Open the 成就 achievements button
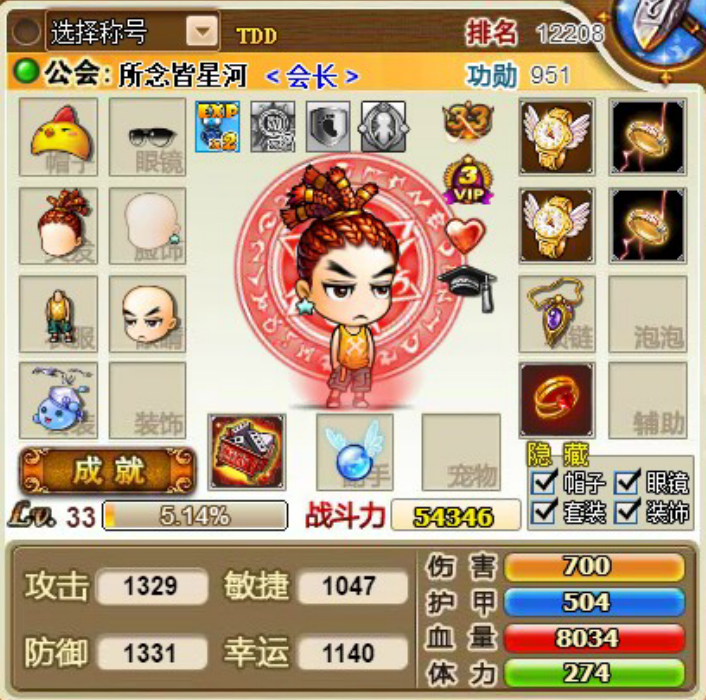This screenshot has width=706, height=700. (x=108, y=471)
